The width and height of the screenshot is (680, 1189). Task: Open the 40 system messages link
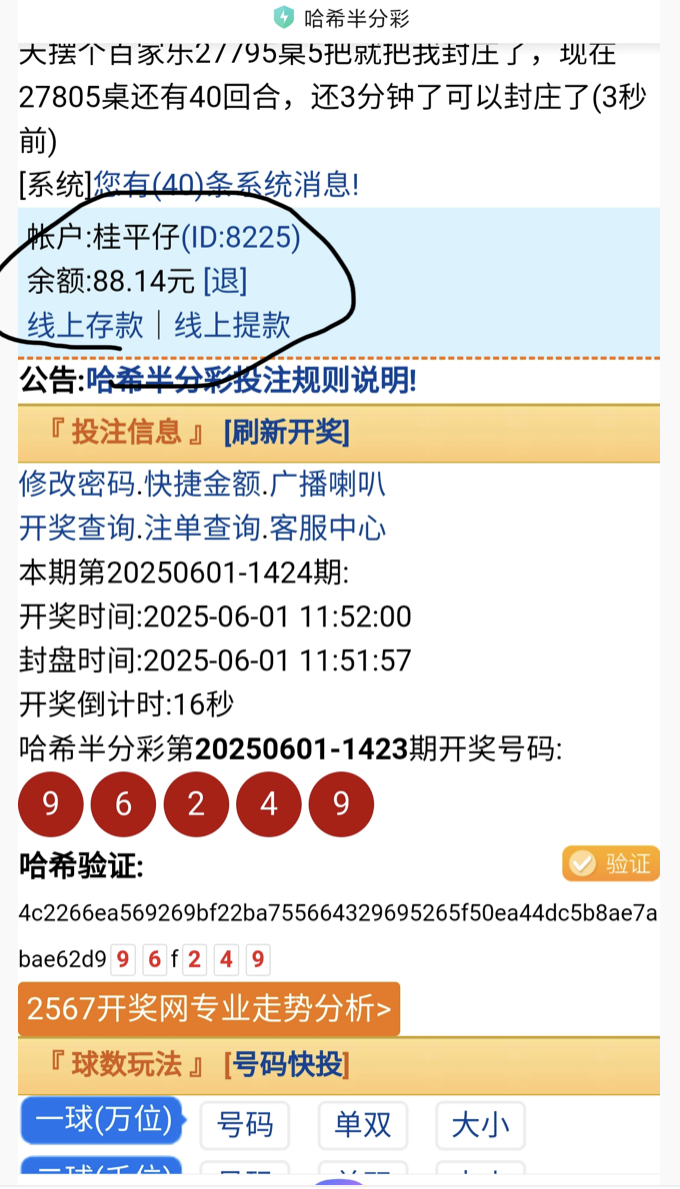(226, 184)
